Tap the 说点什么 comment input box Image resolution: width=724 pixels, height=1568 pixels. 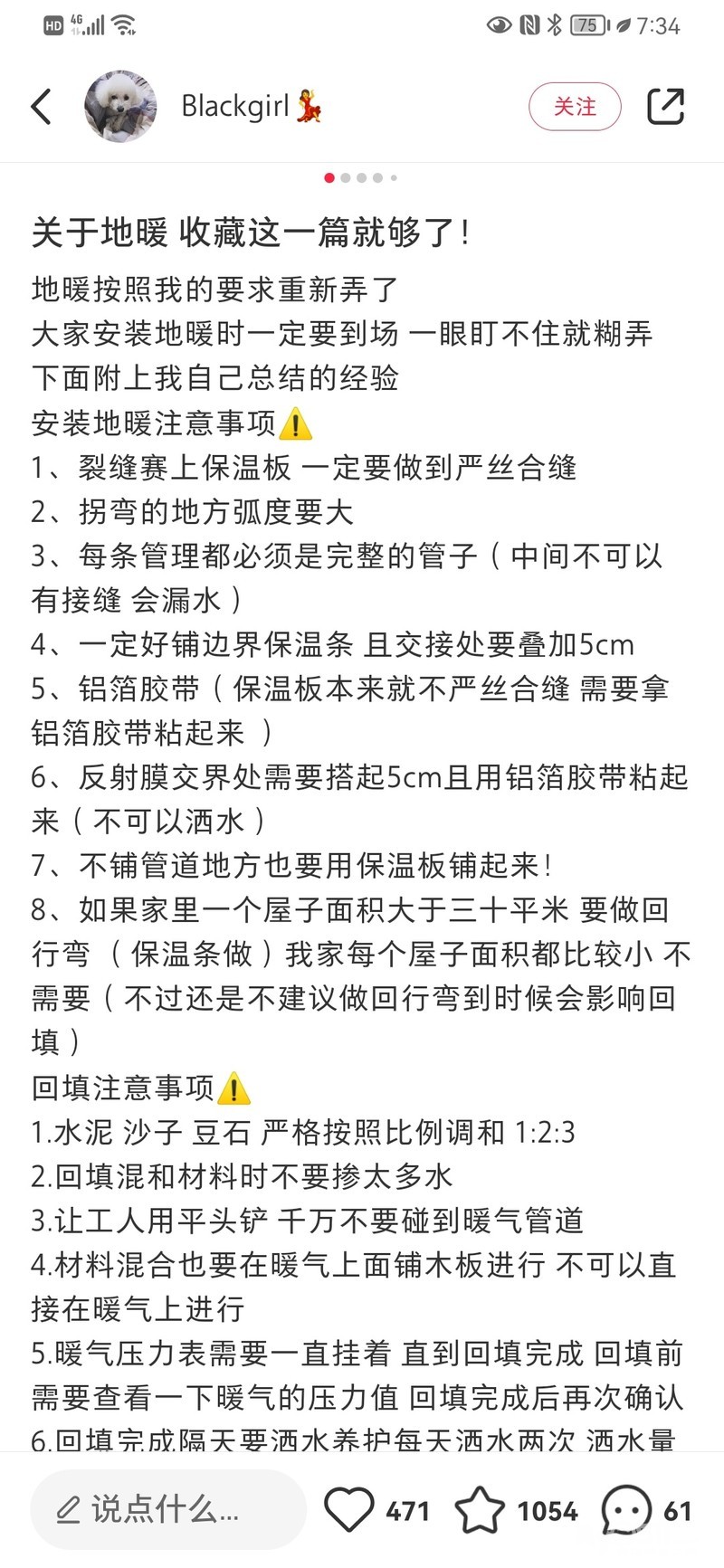coord(168,1509)
